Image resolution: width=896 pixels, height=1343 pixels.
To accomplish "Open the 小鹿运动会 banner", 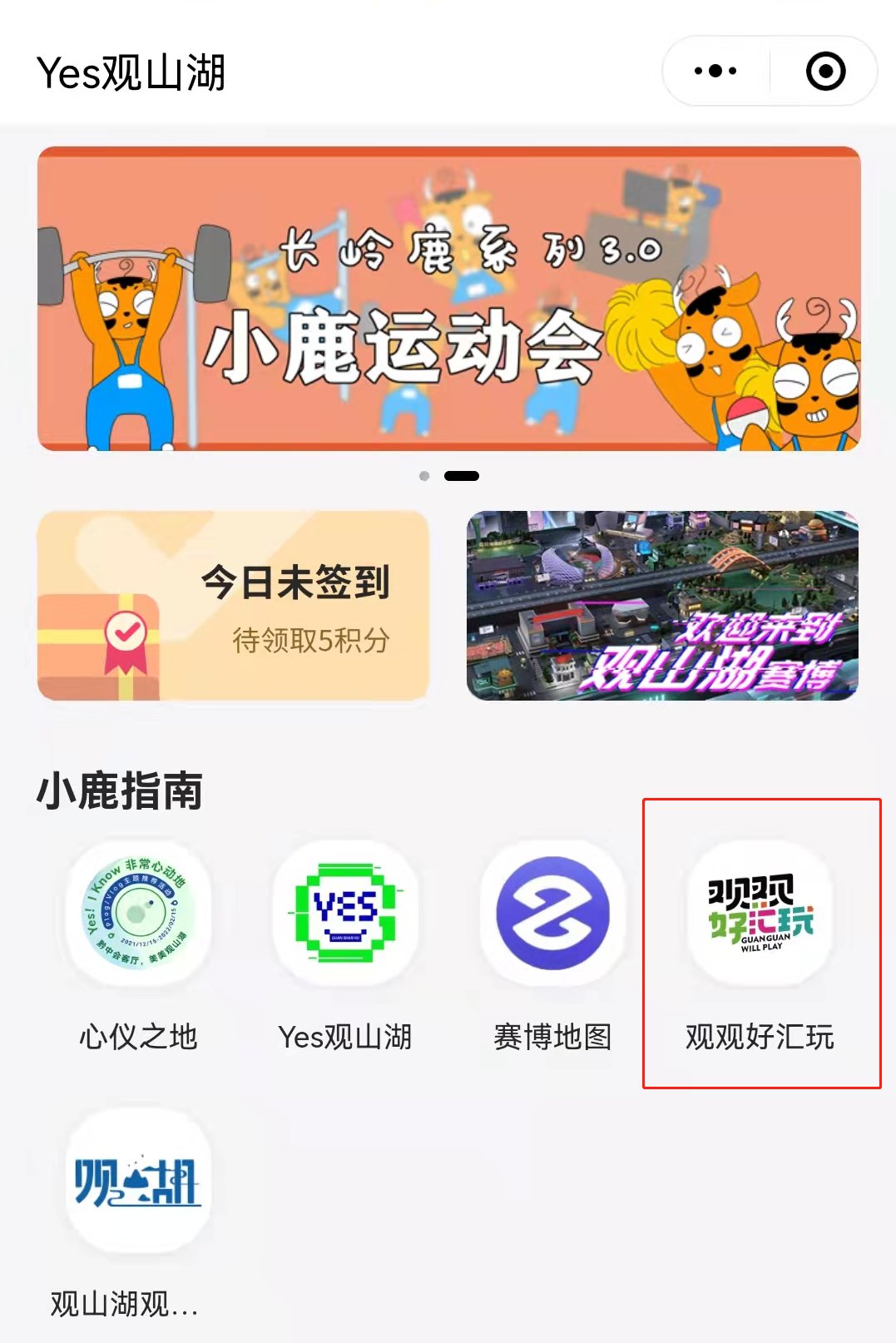I will tap(449, 299).
